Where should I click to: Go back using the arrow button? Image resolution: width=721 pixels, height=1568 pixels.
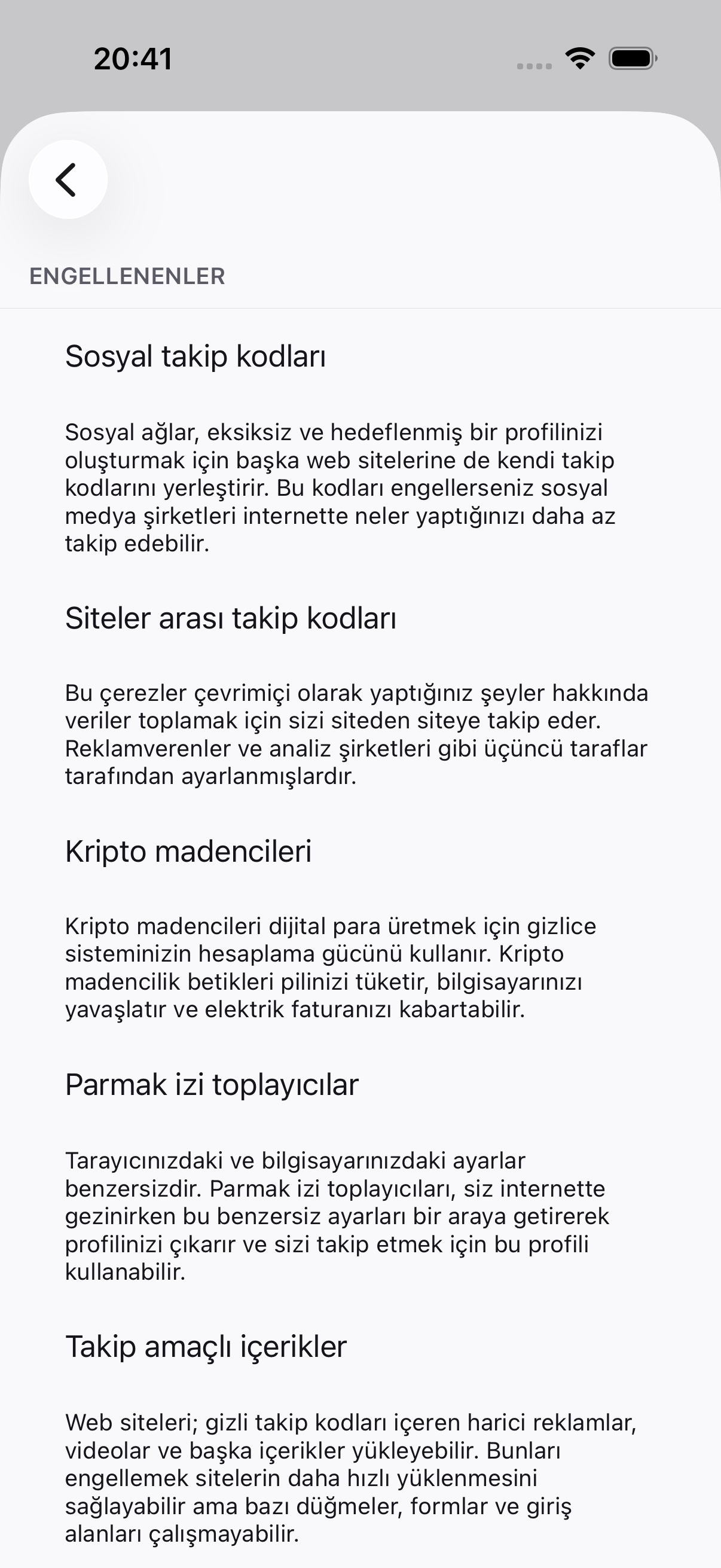click(68, 179)
